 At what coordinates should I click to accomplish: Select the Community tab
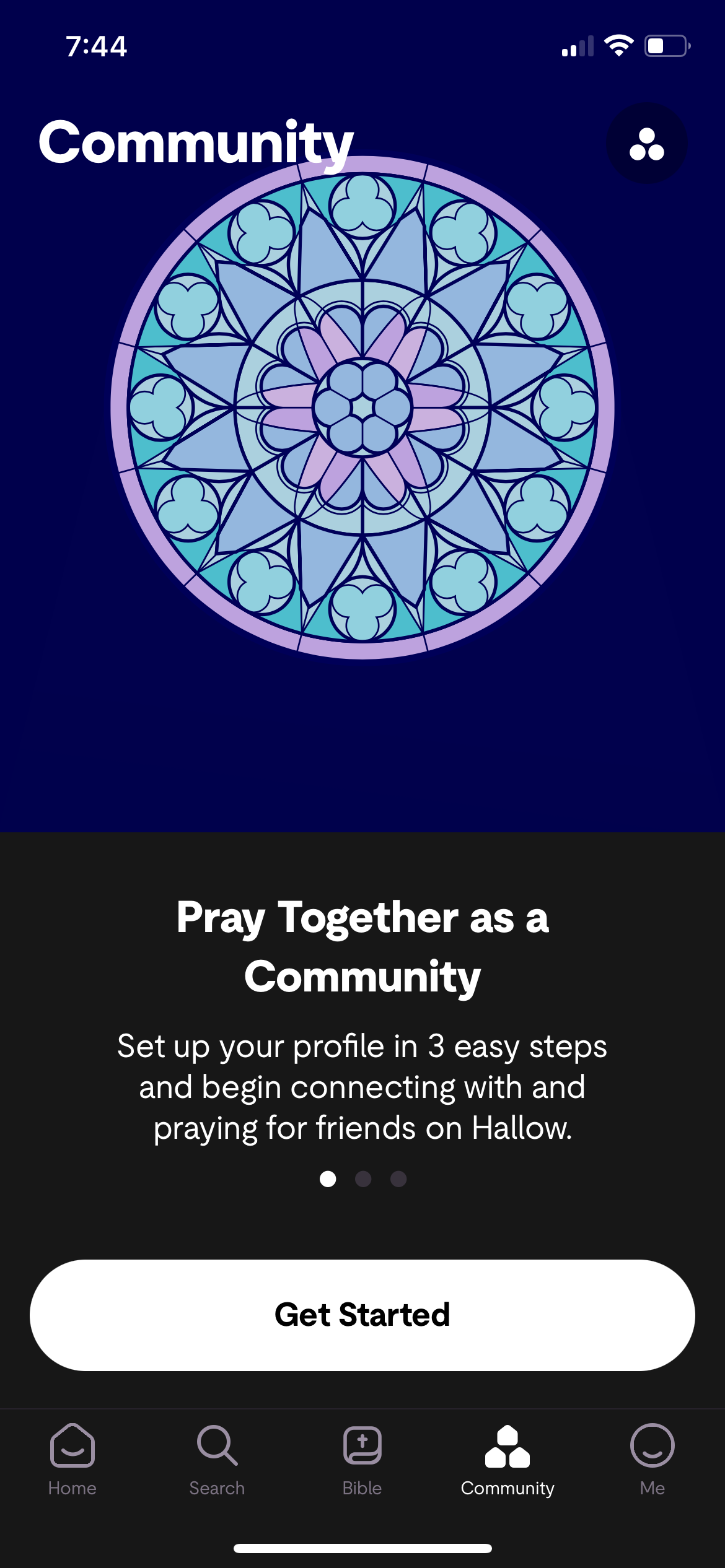pyautogui.click(x=507, y=1459)
